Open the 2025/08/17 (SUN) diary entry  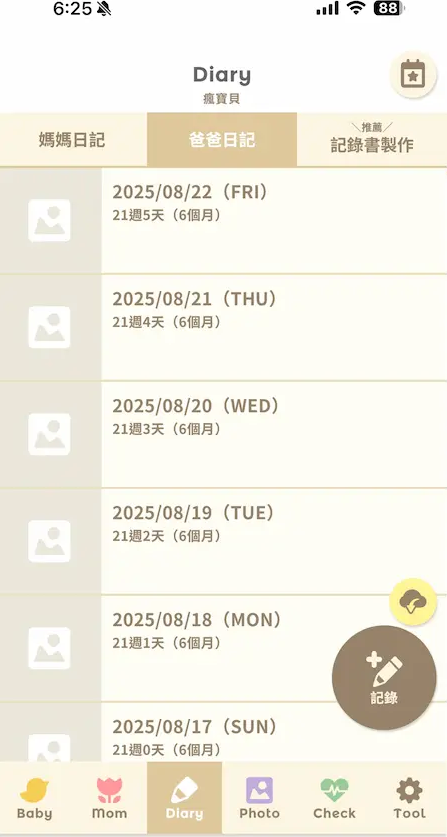coord(223,732)
